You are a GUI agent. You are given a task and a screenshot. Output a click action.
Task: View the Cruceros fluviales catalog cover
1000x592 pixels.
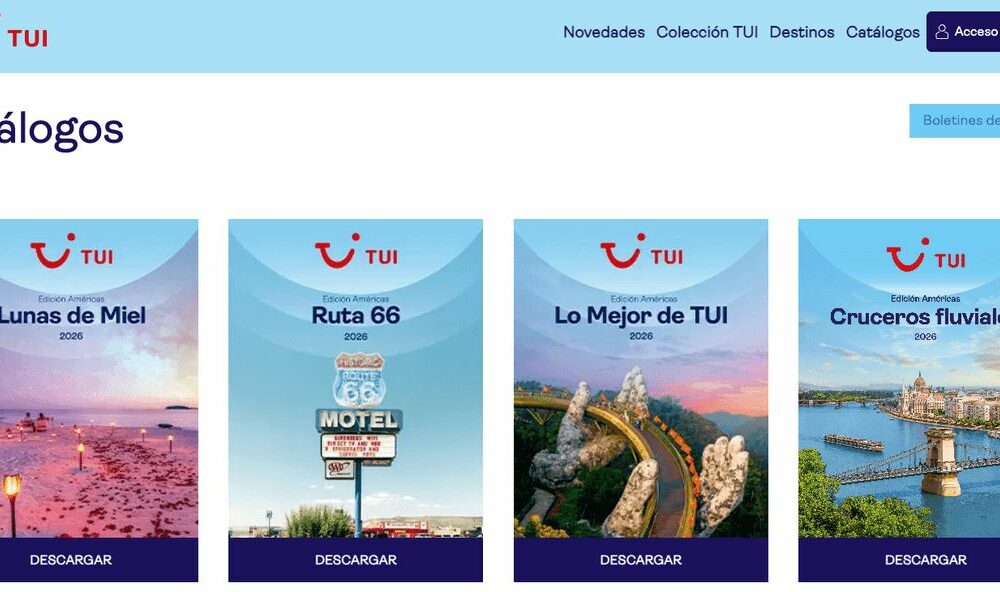900,380
